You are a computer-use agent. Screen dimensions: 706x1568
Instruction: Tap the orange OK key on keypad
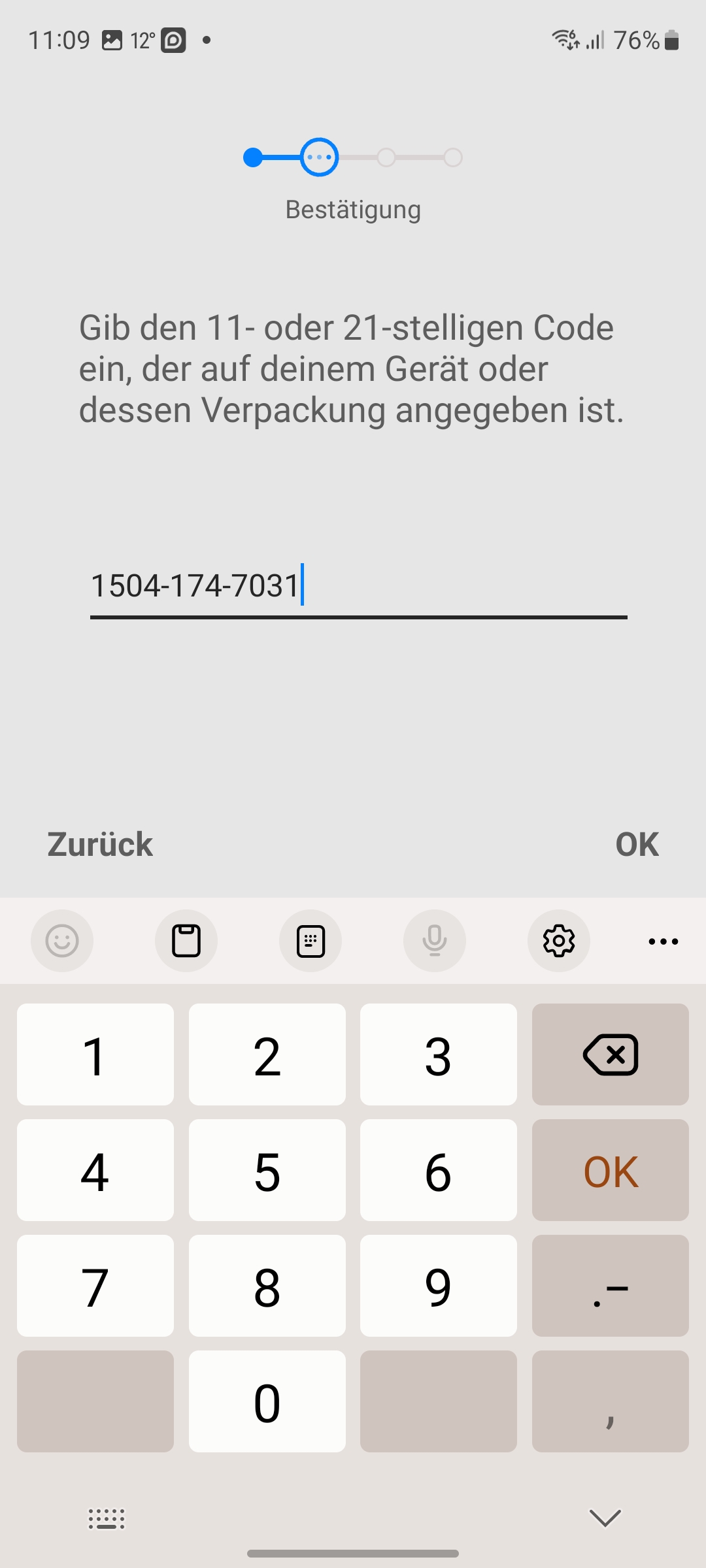pyautogui.click(x=610, y=1170)
